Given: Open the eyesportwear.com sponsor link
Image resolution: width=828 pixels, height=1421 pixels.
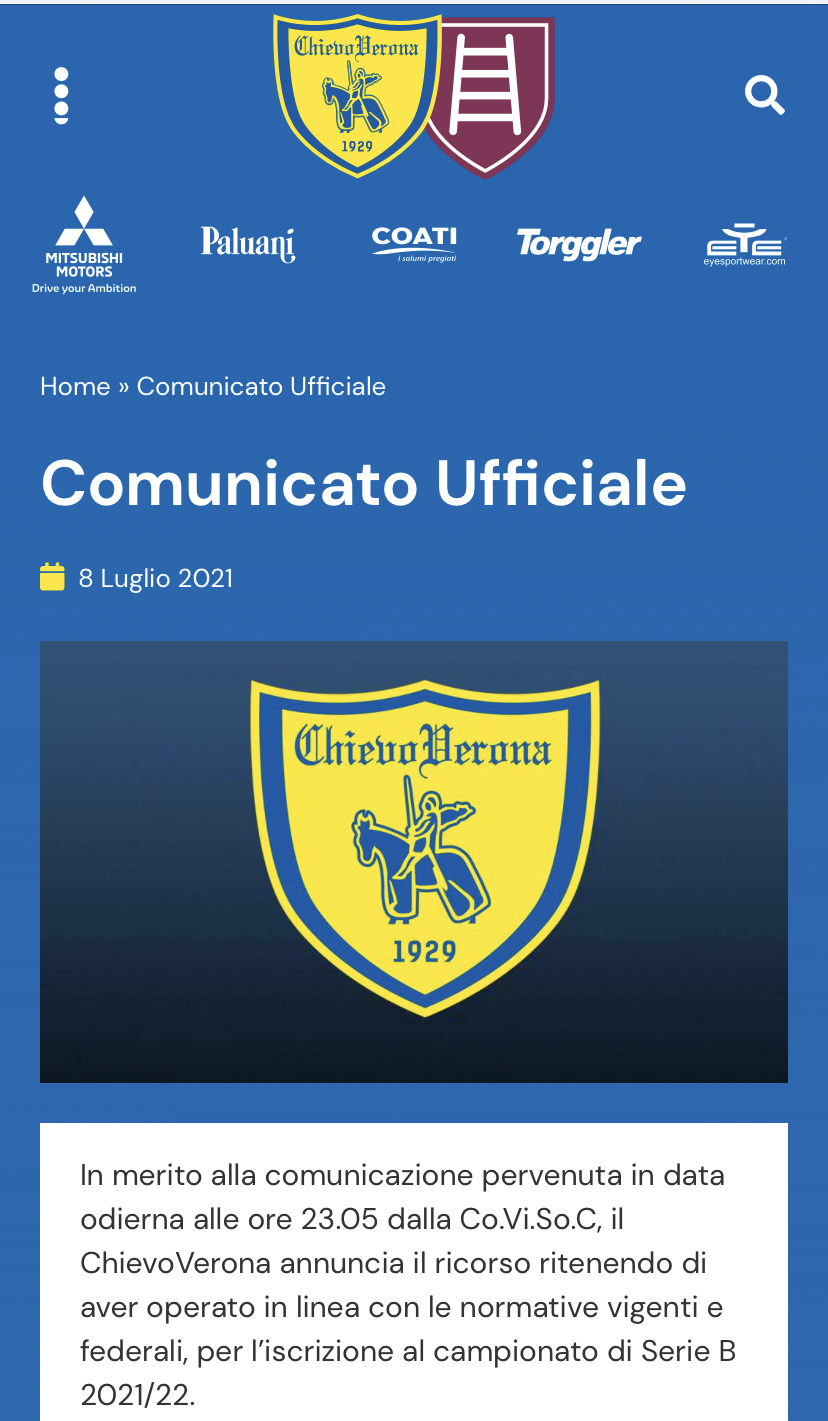Looking at the screenshot, I should pos(745,244).
